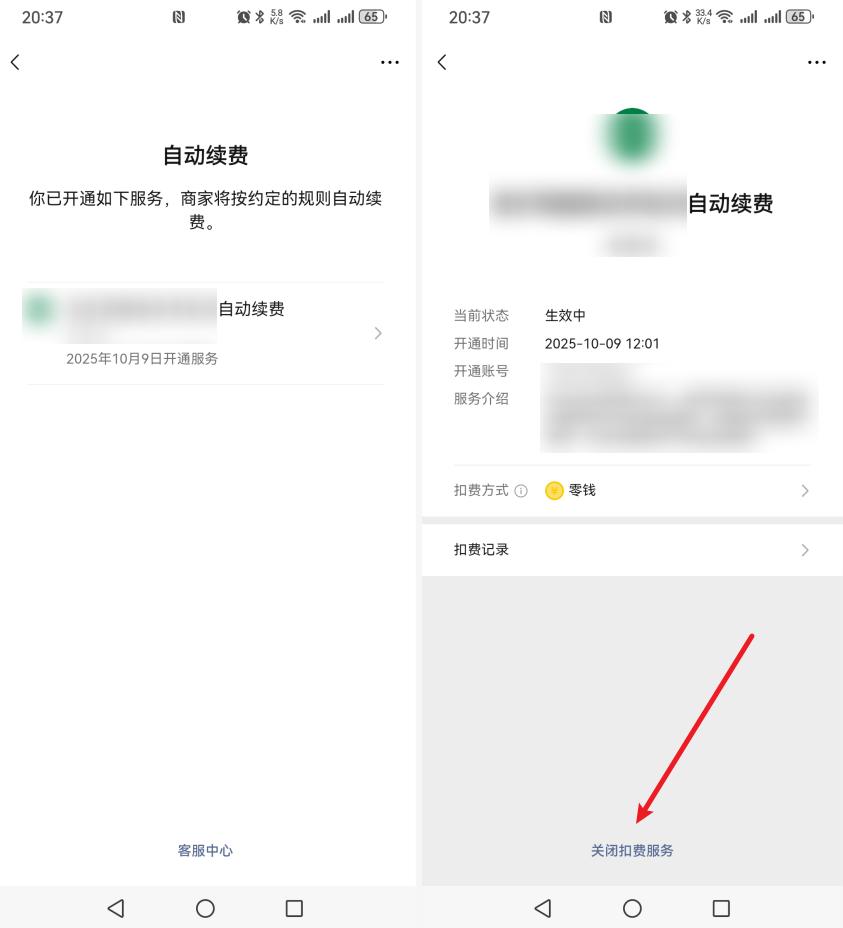843x928 pixels.
Task: Tap system recent apps button below 客服中心
Action: 294,908
